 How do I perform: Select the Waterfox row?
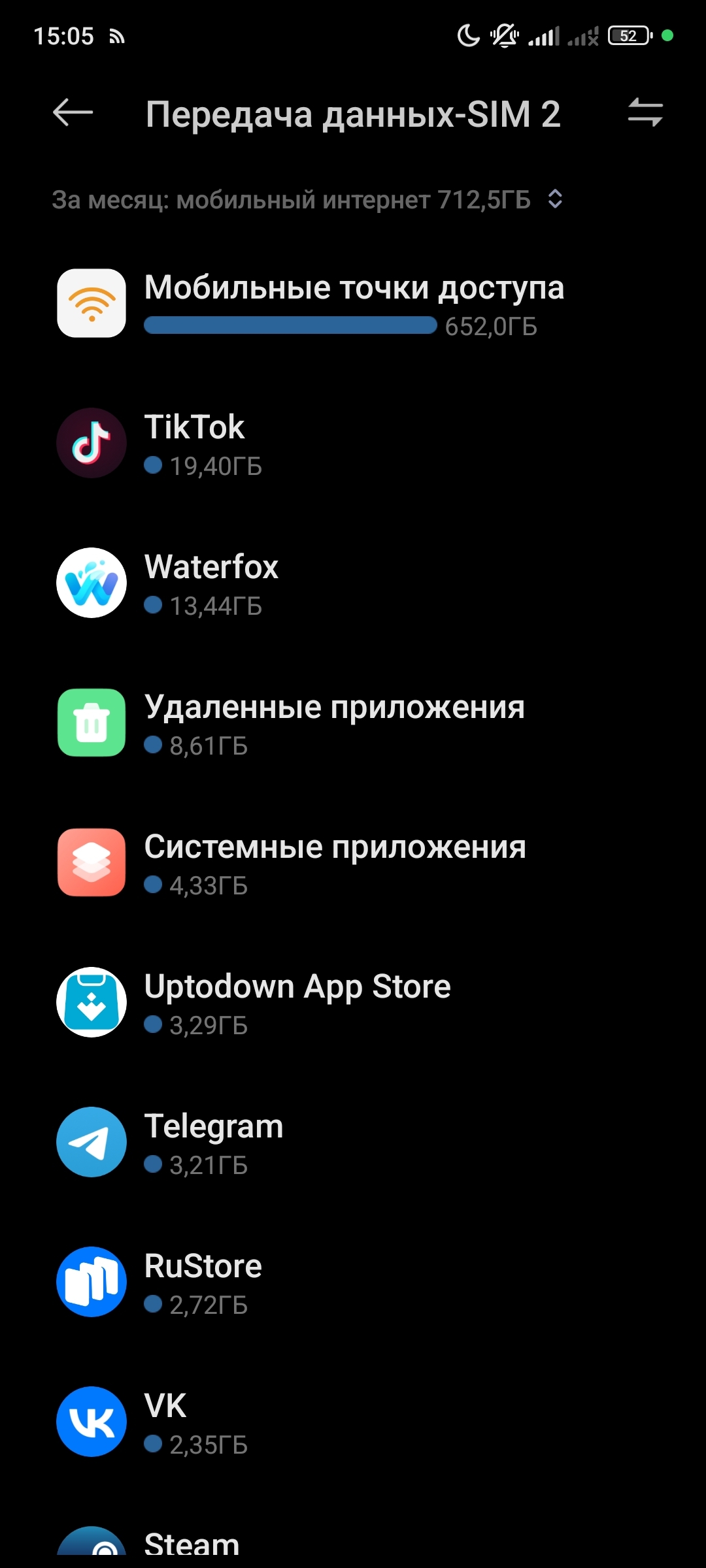[353, 584]
